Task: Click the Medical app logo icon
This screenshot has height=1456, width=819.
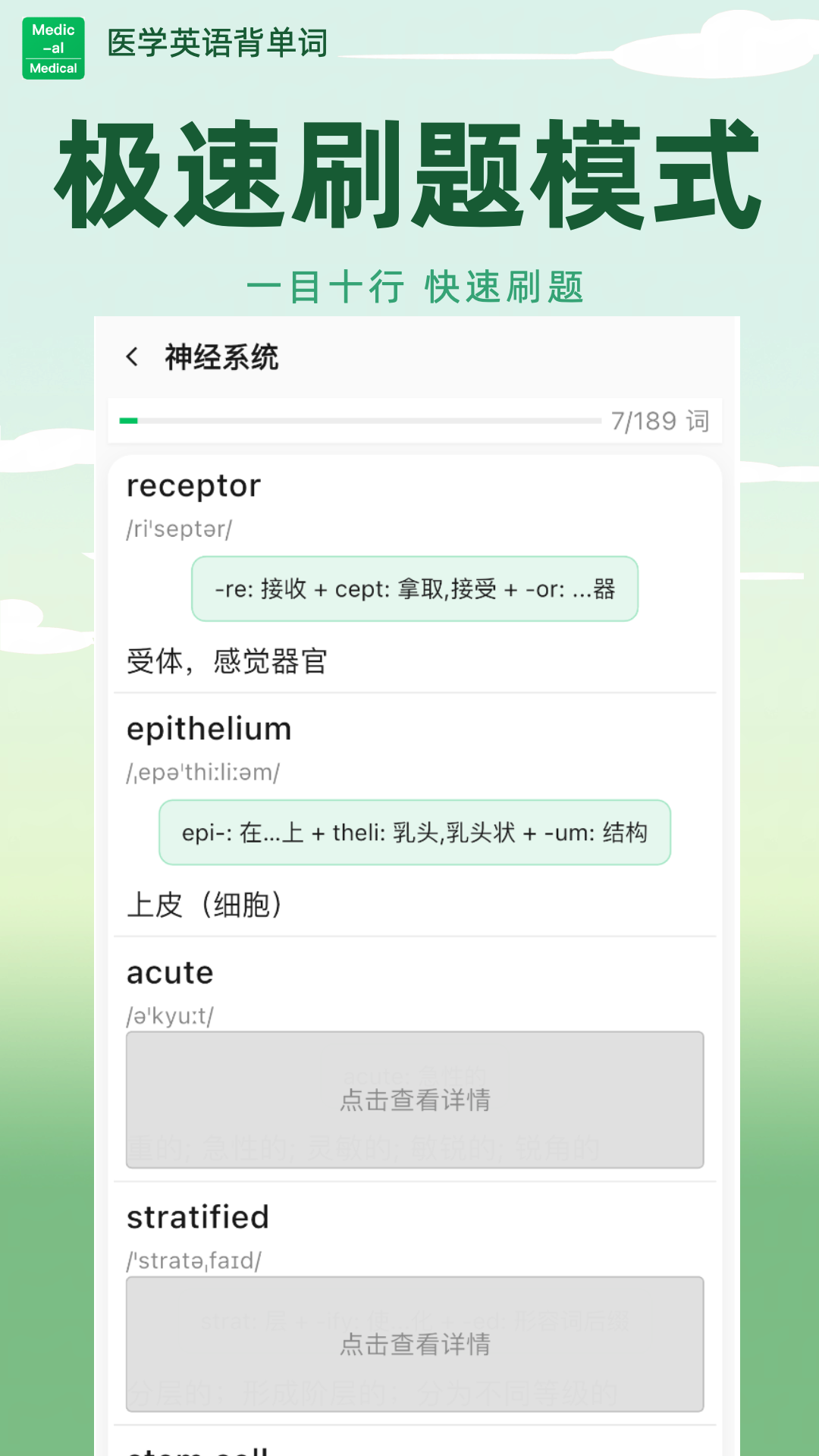Action: pos(53,47)
